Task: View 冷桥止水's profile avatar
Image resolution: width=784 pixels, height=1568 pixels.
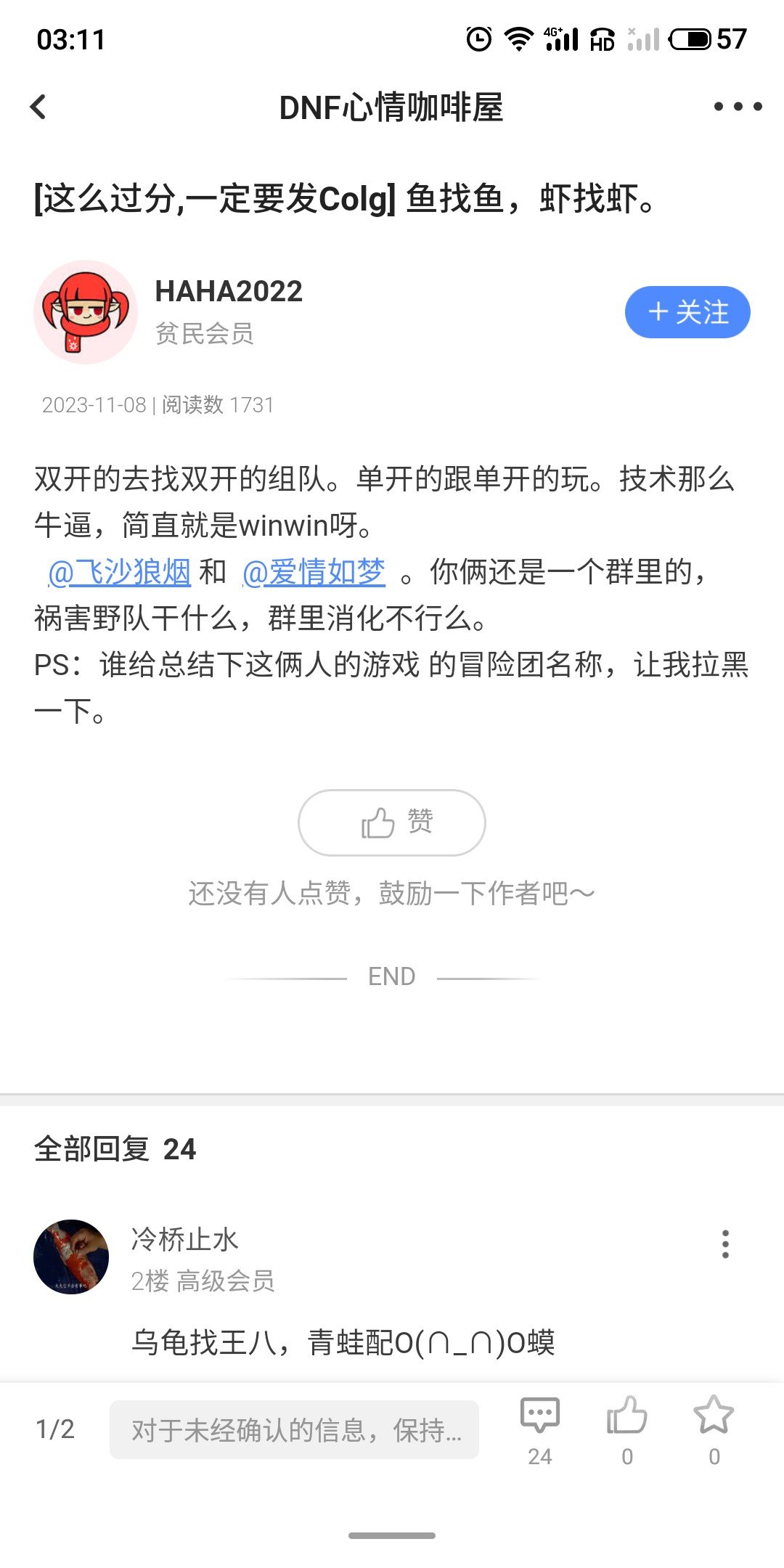Action: click(x=71, y=1257)
